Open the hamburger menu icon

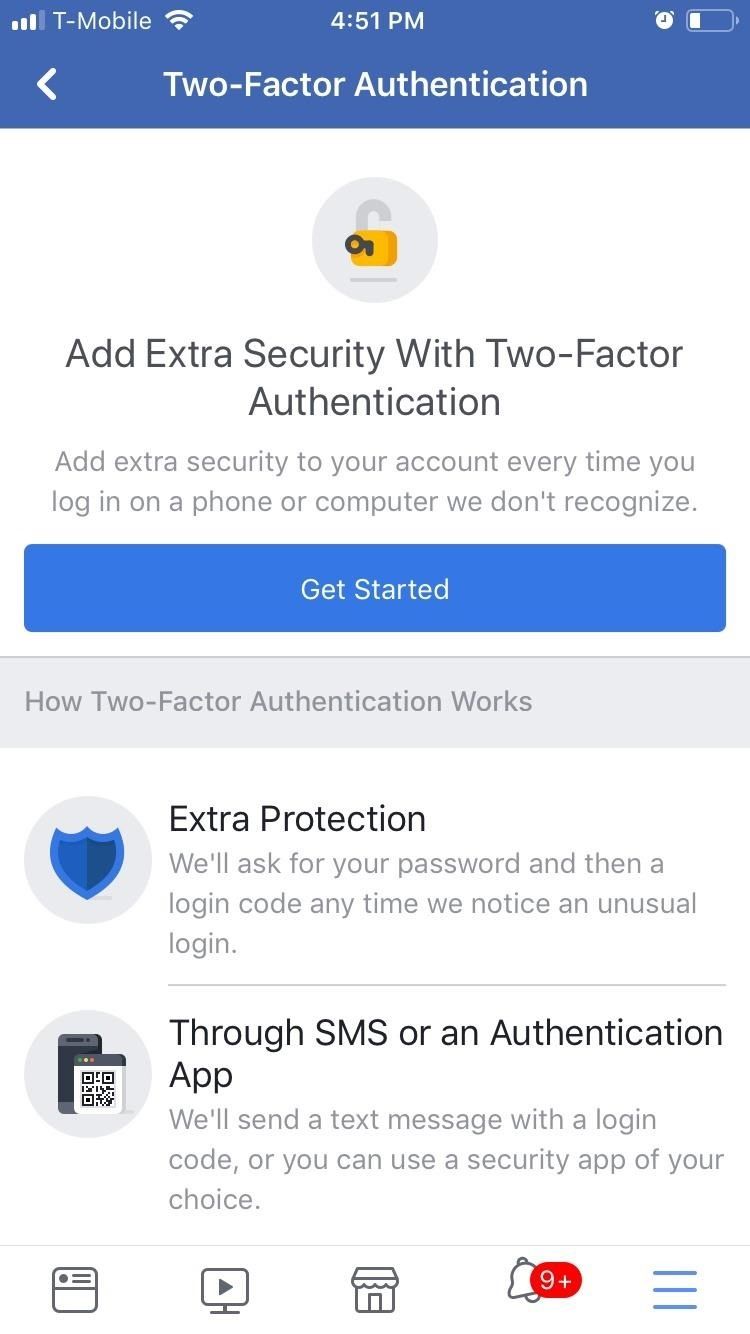pos(674,1289)
